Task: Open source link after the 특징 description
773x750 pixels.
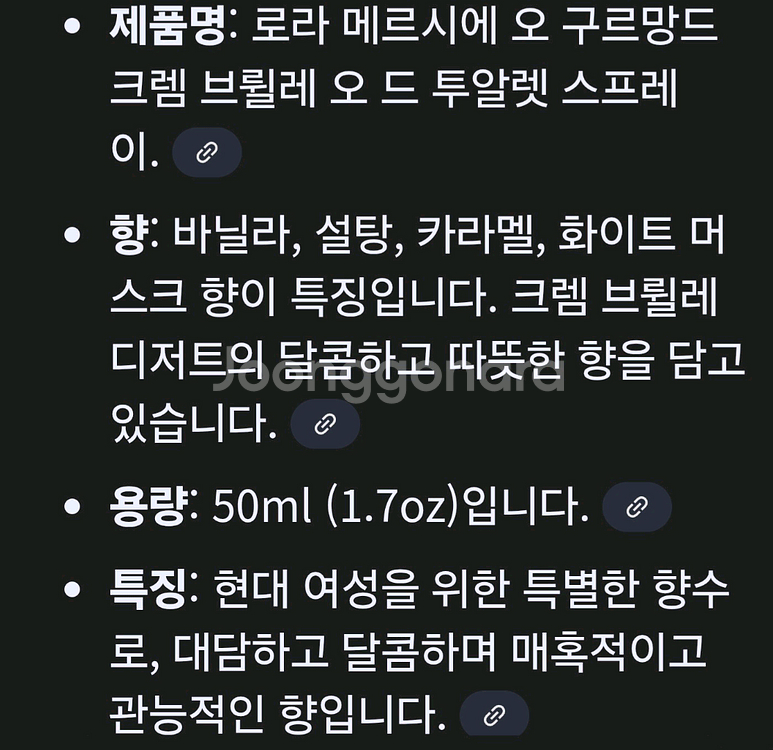Action: (x=494, y=715)
